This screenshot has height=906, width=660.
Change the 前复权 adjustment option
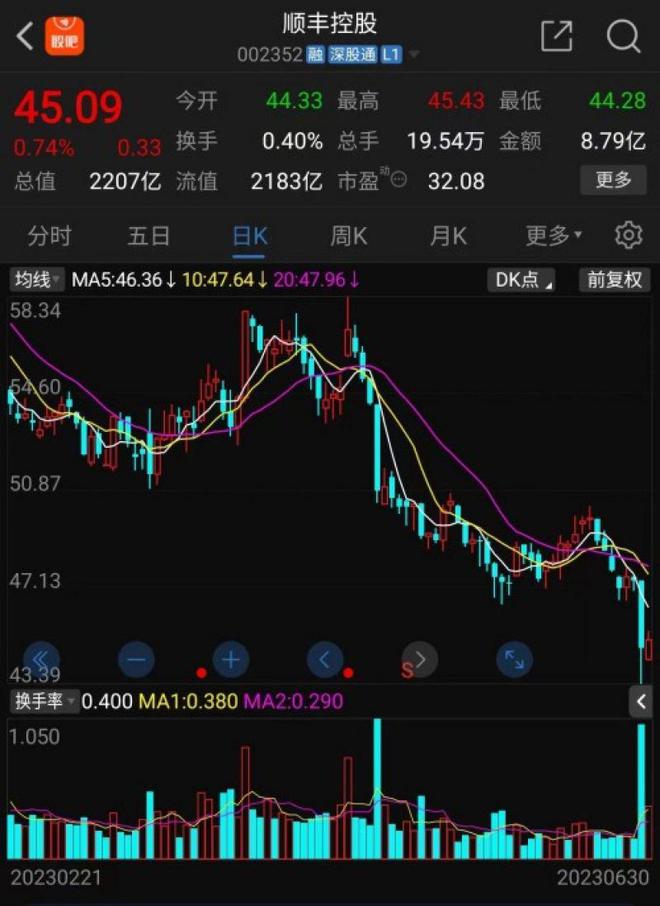coord(614,280)
